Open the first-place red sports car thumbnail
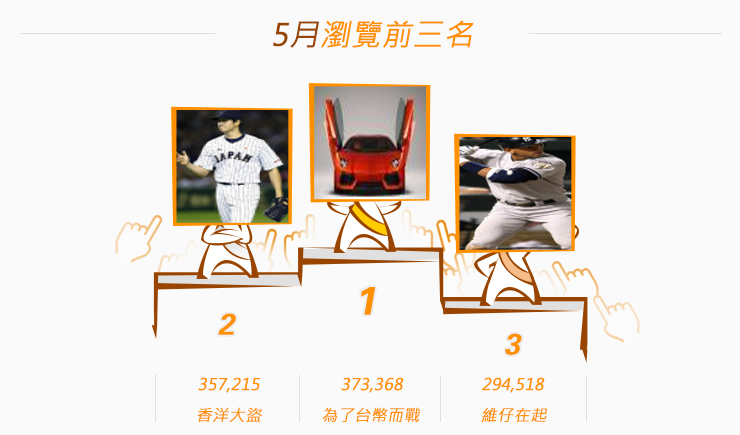Screen dimensions: 740x435 369,142
